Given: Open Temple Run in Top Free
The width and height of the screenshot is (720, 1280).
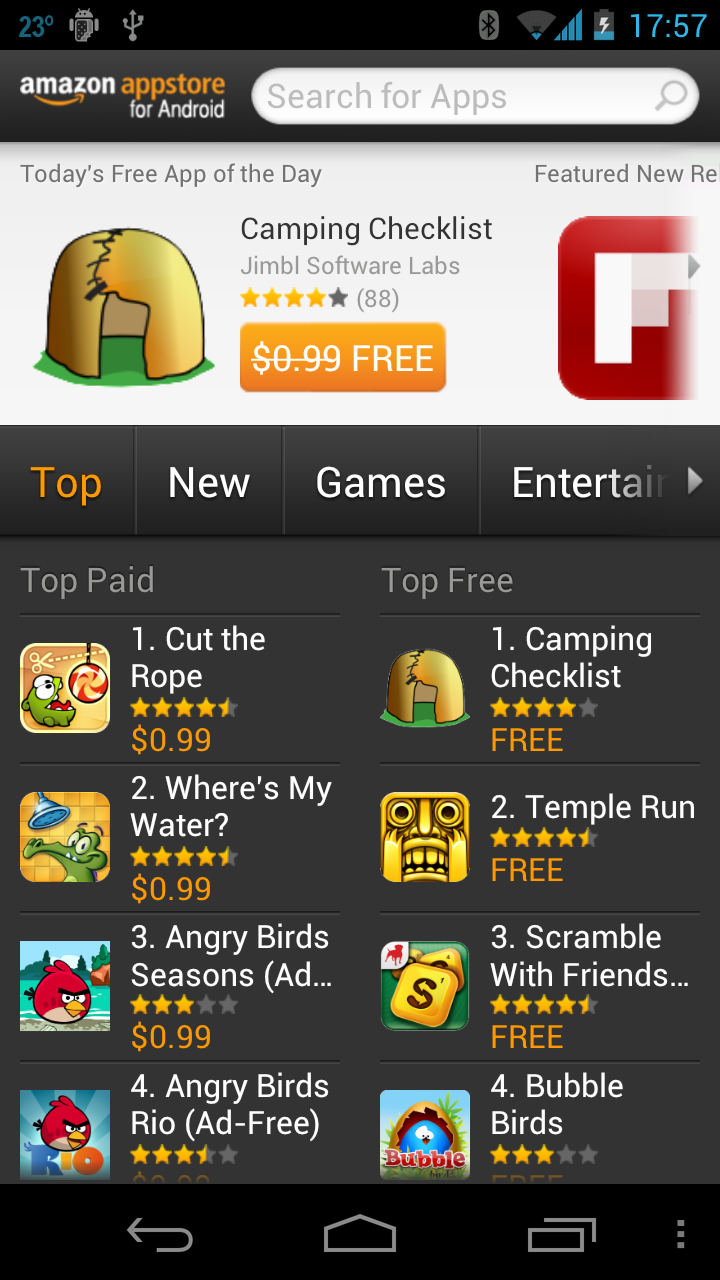Looking at the screenshot, I should click(x=540, y=837).
